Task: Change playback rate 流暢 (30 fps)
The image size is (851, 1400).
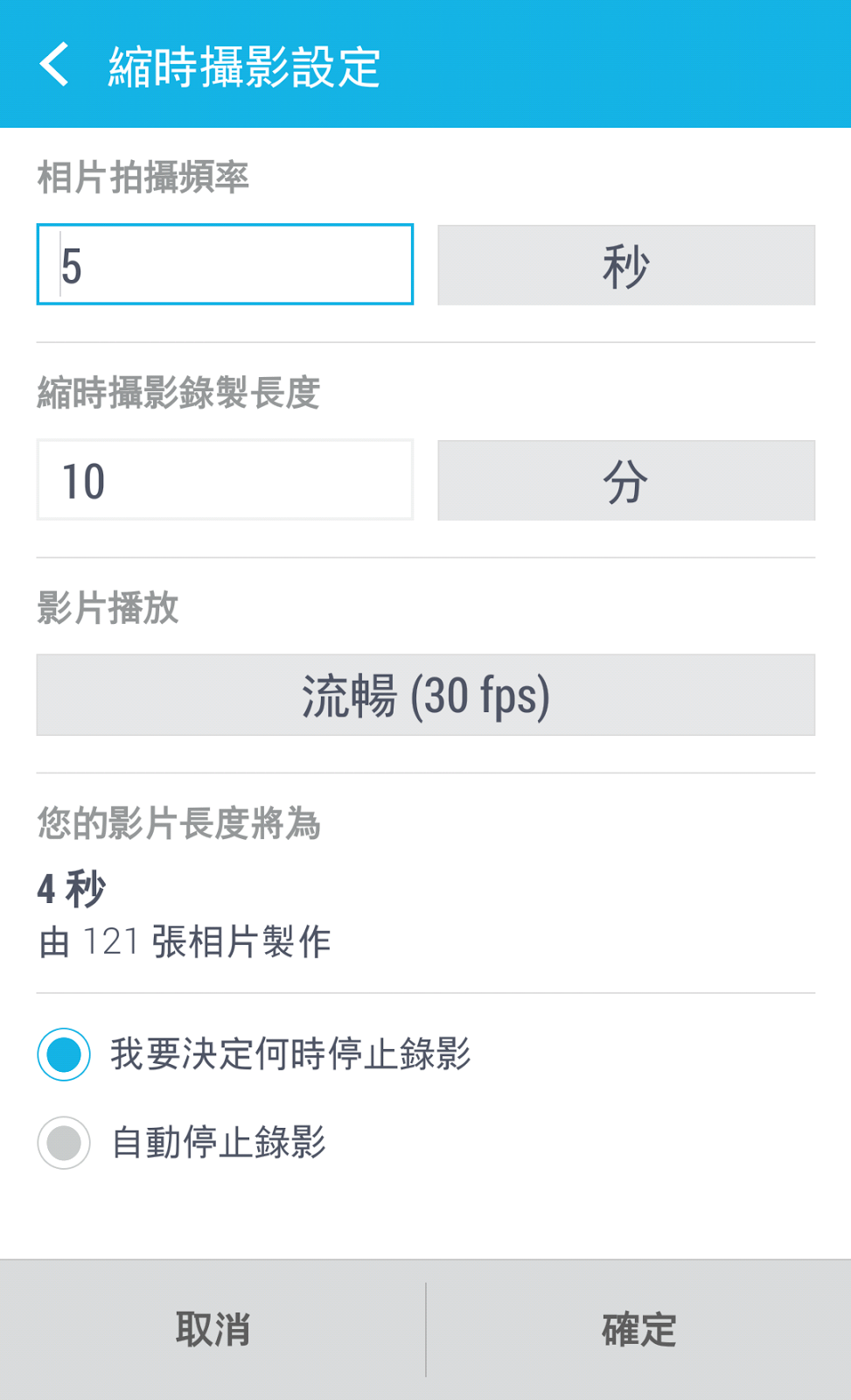Action: [426, 696]
